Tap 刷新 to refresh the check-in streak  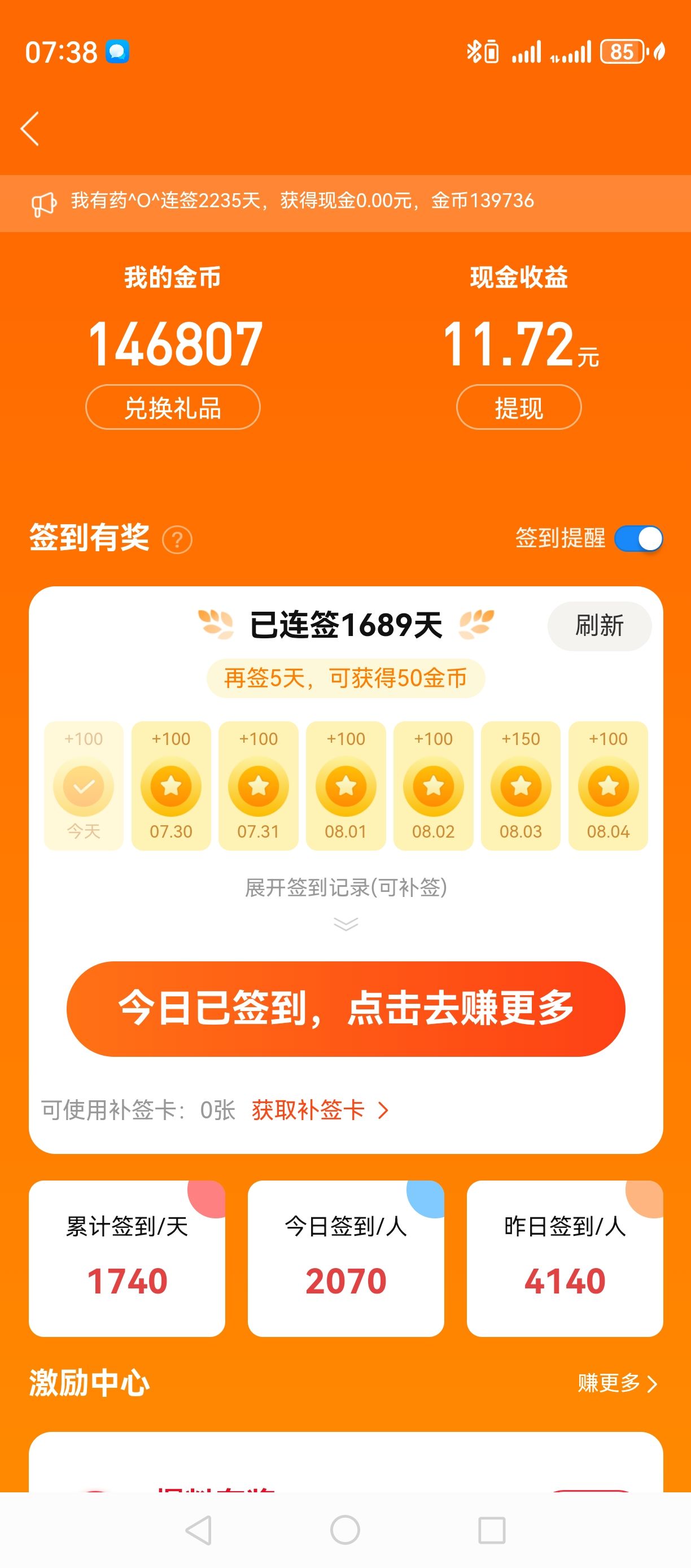coord(600,626)
